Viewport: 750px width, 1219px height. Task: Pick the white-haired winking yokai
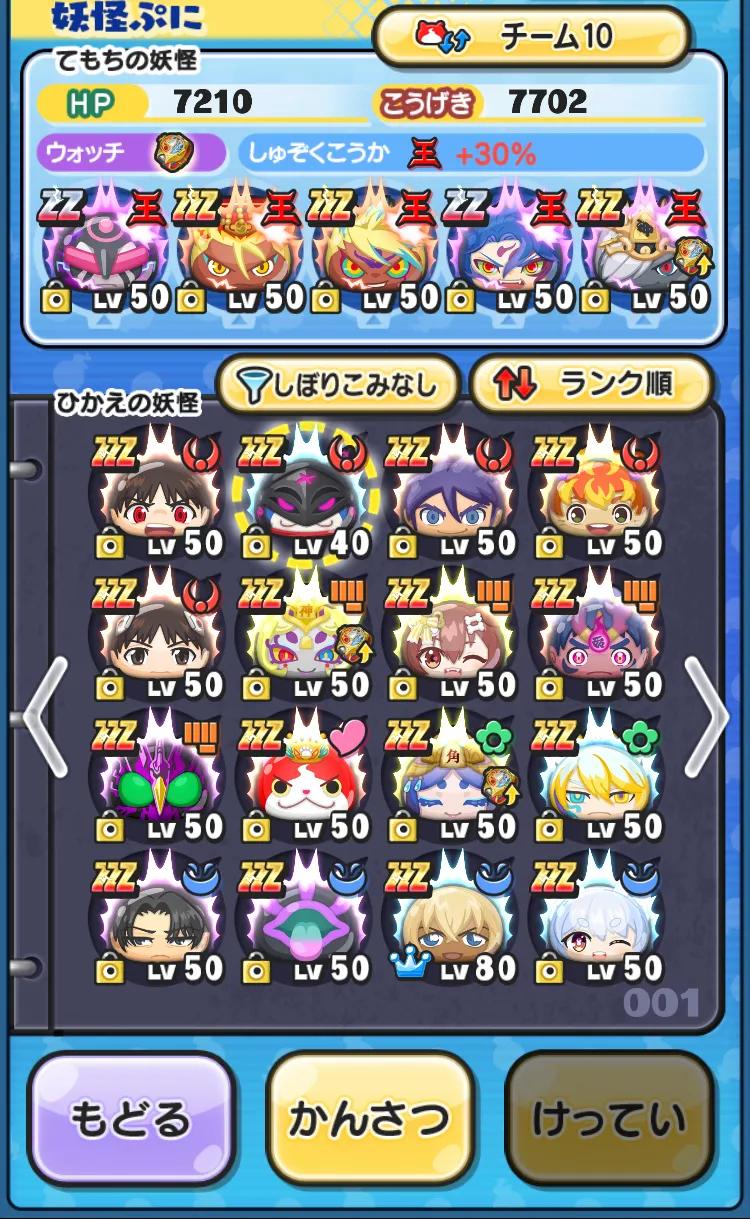click(597, 922)
